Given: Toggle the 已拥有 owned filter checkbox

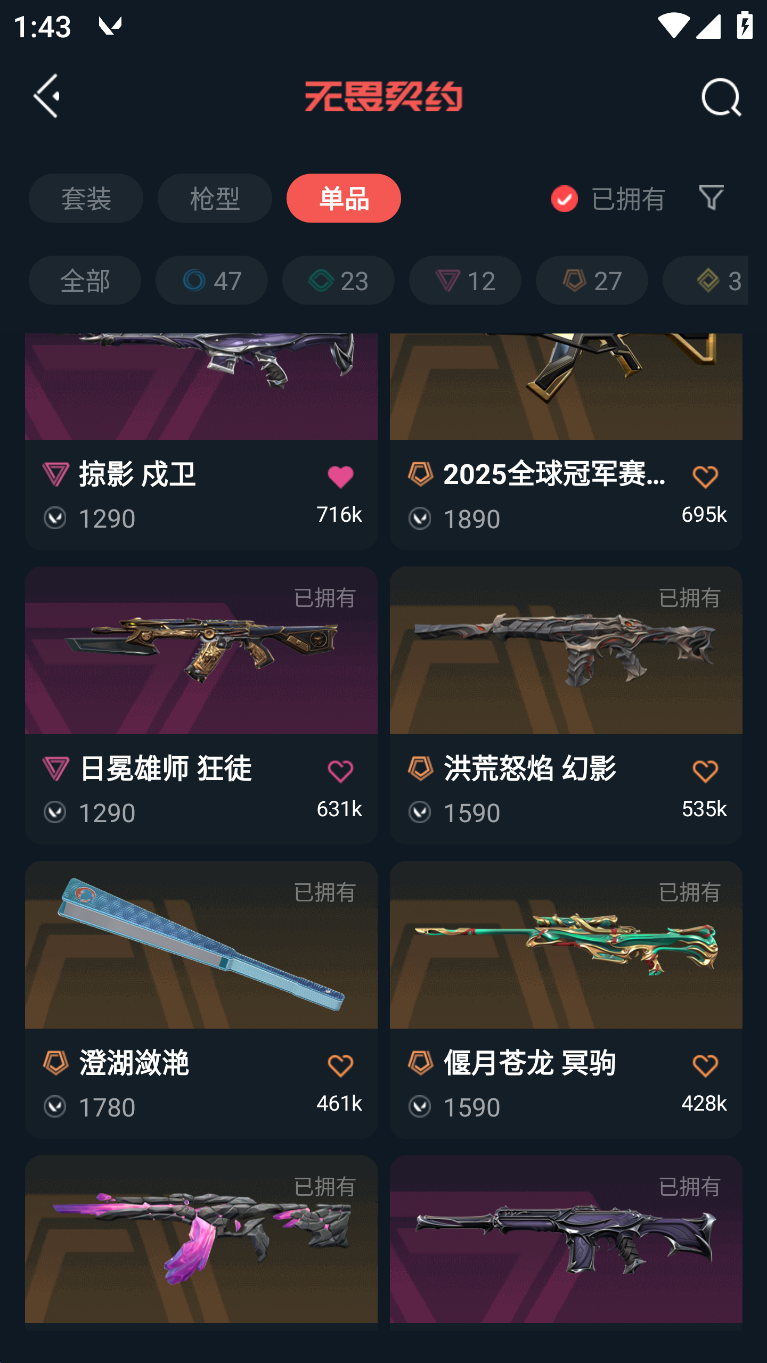Looking at the screenshot, I should click(x=564, y=198).
